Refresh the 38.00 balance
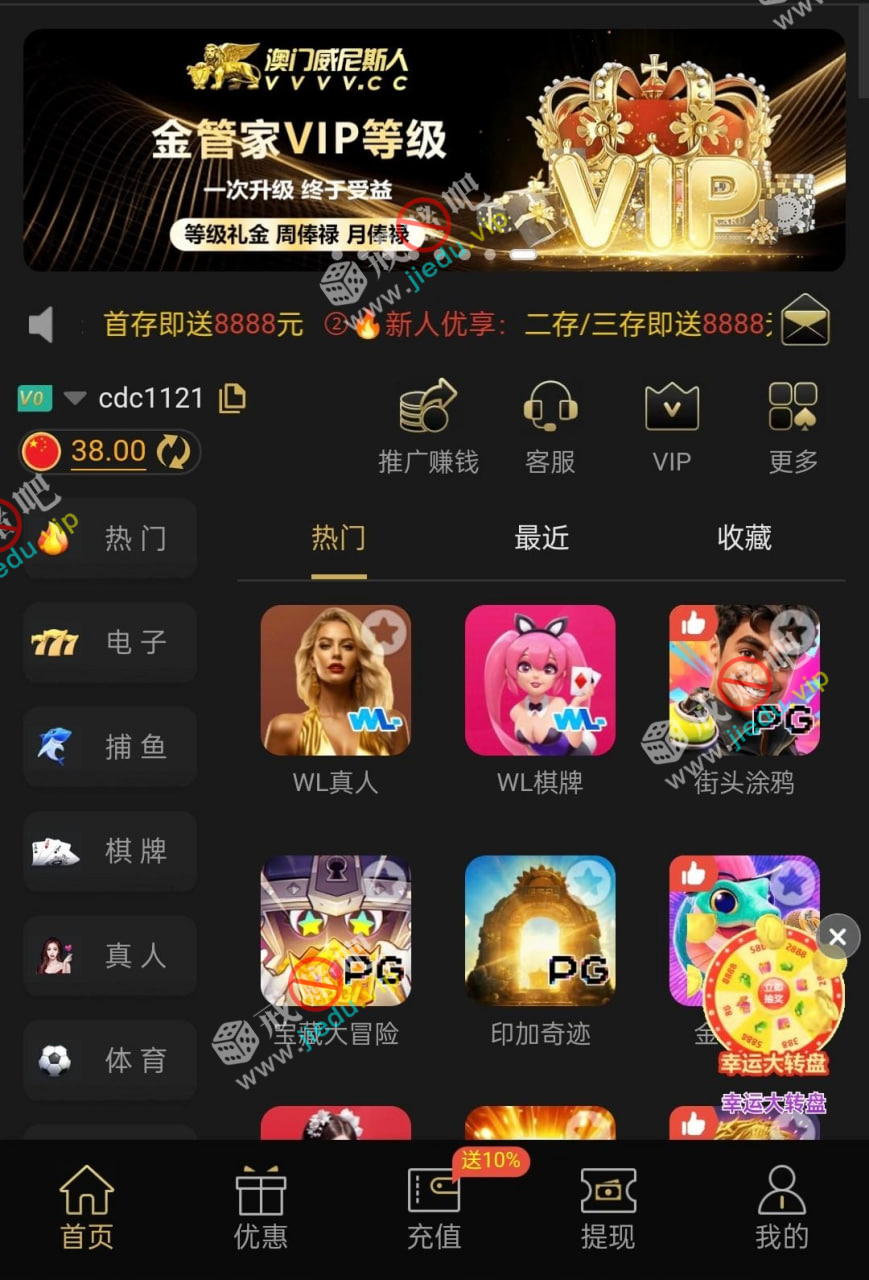This screenshot has height=1280, width=869. pos(172,452)
